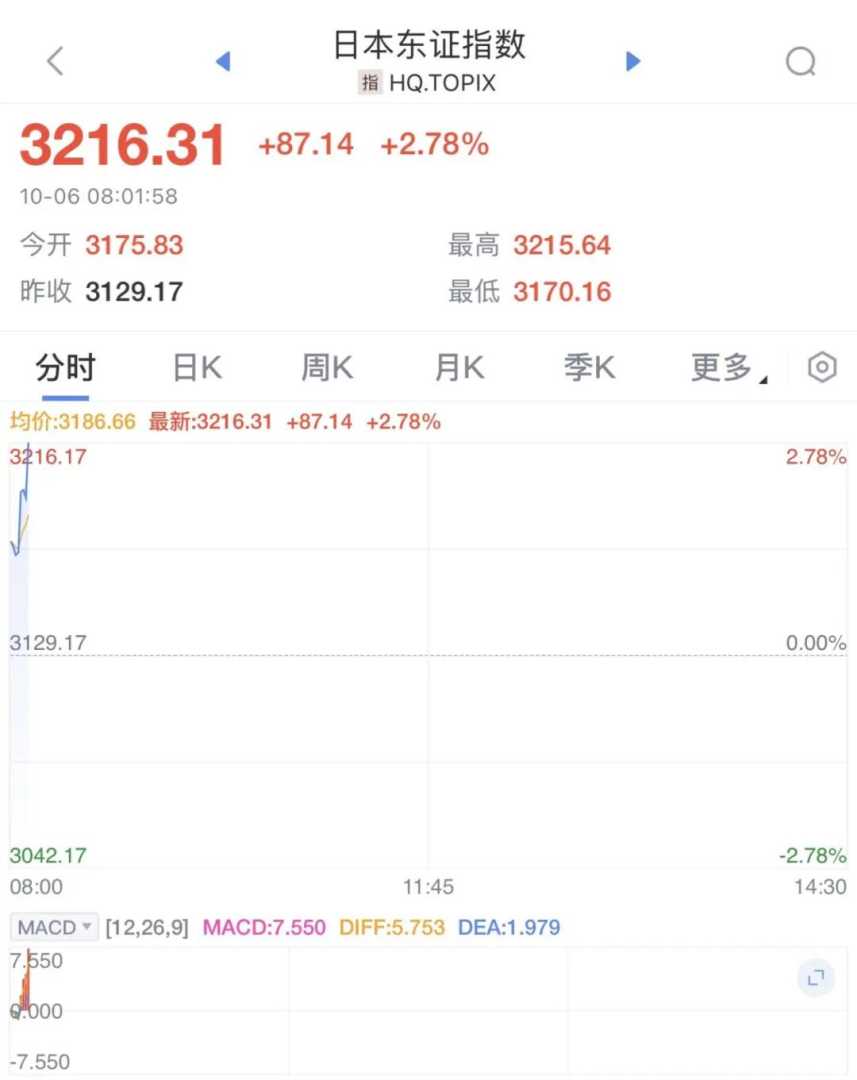Open chart settings hexagon icon
Image resolution: width=857 pixels, height=1080 pixels.
pyautogui.click(x=821, y=368)
